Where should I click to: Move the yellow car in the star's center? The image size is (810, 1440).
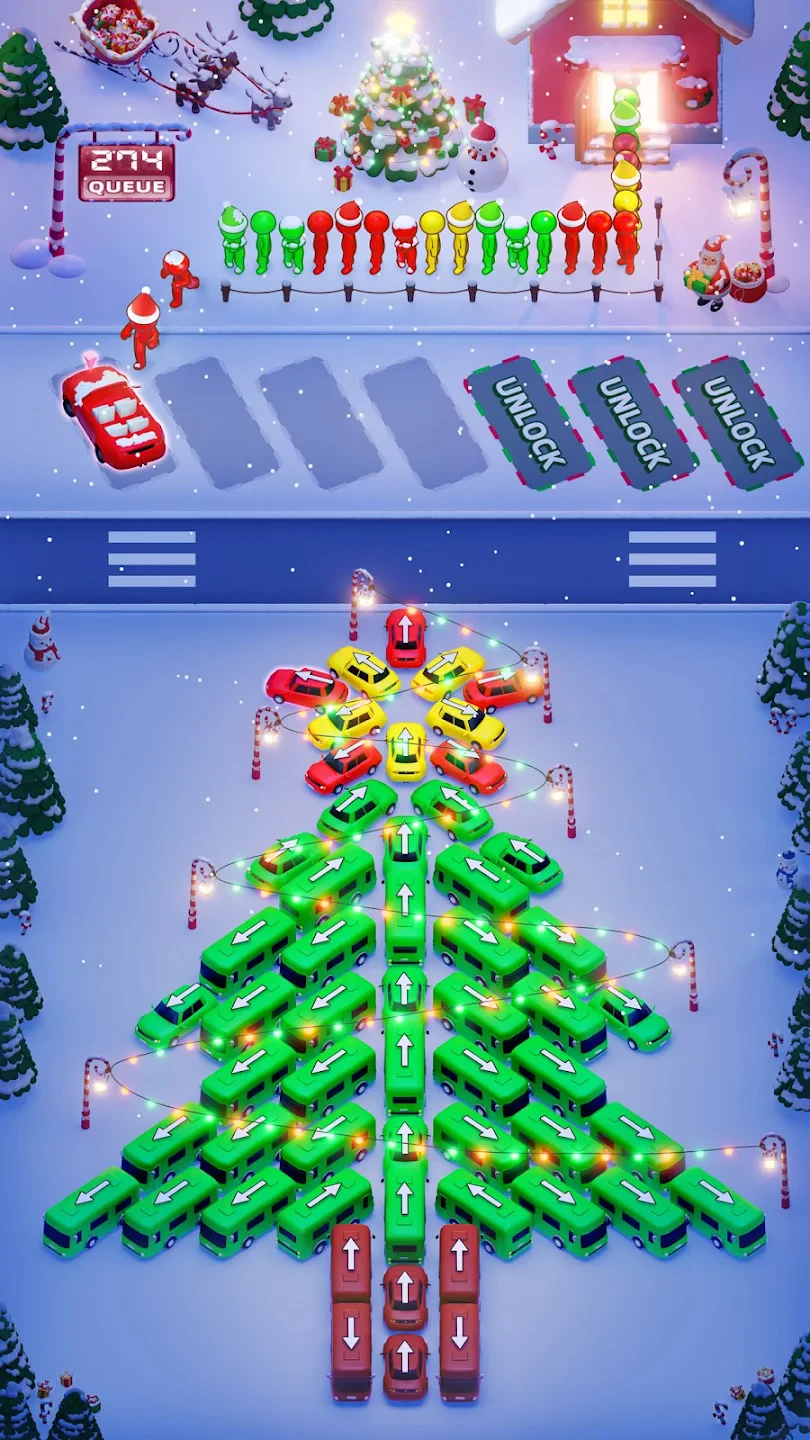[406, 750]
